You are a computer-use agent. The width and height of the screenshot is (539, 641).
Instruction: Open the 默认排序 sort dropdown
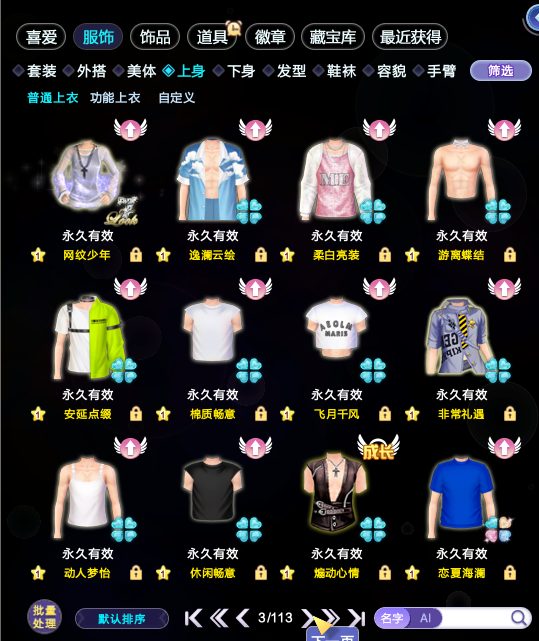click(122, 619)
